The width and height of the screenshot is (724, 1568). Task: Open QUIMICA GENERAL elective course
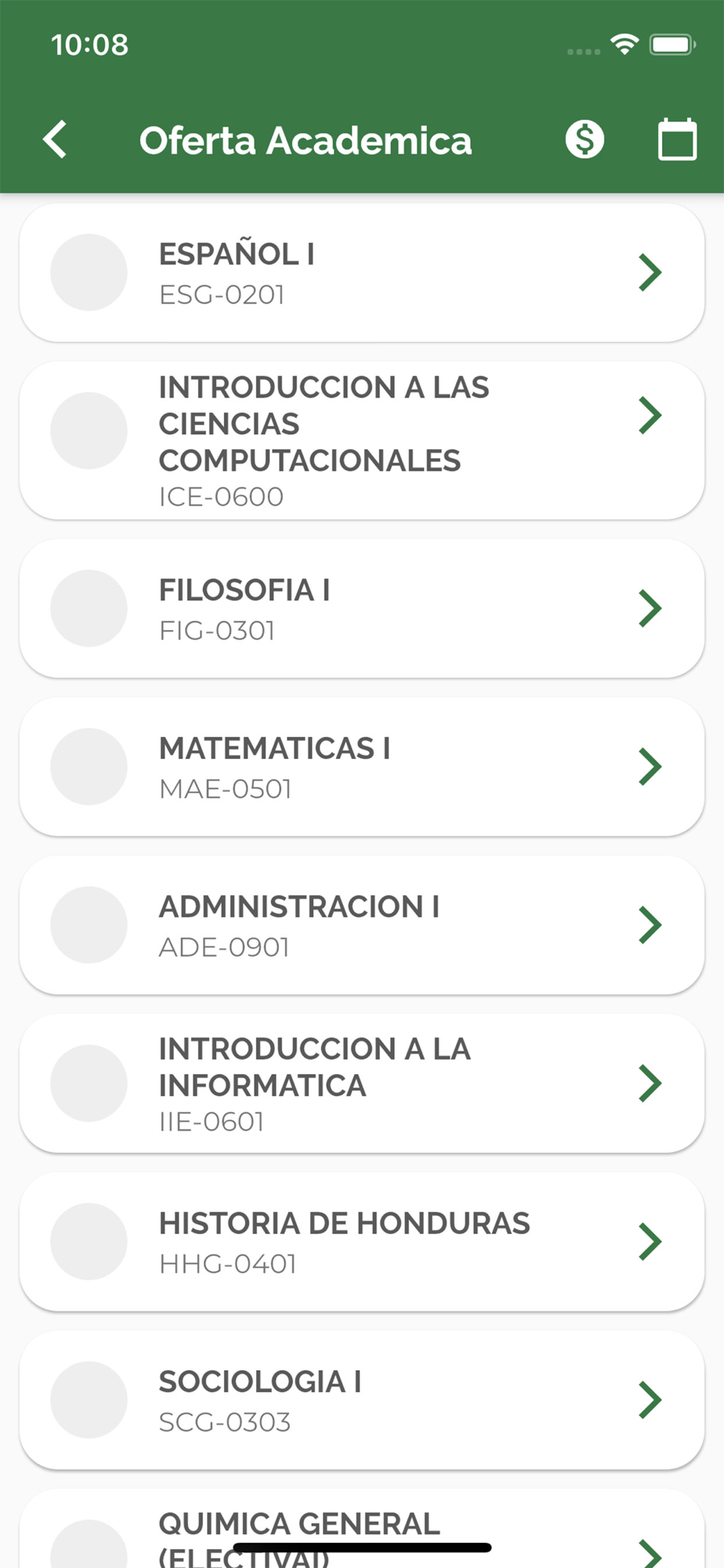click(362, 1529)
